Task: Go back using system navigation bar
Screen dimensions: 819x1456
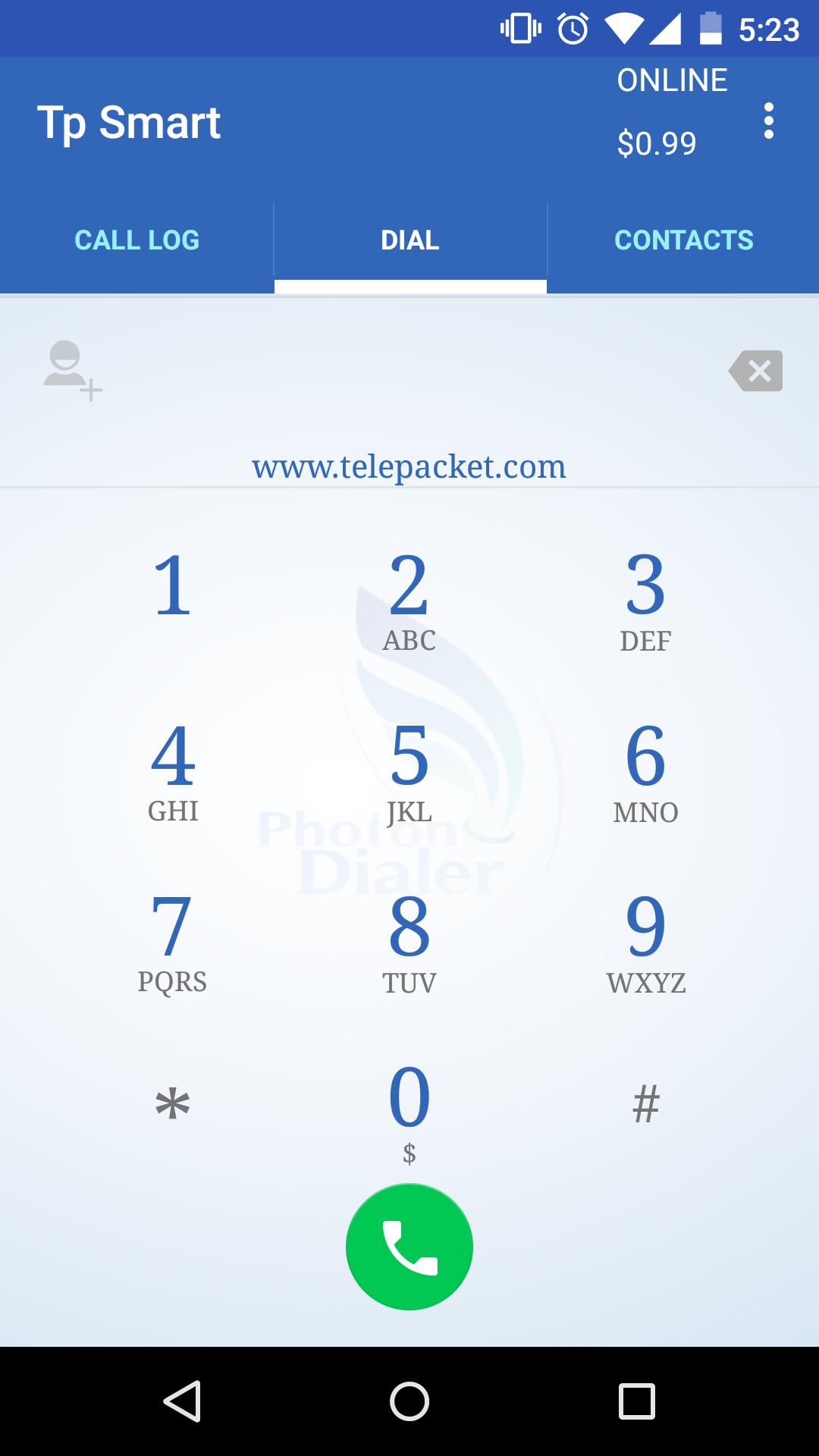Action: (x=182, y=1401)
